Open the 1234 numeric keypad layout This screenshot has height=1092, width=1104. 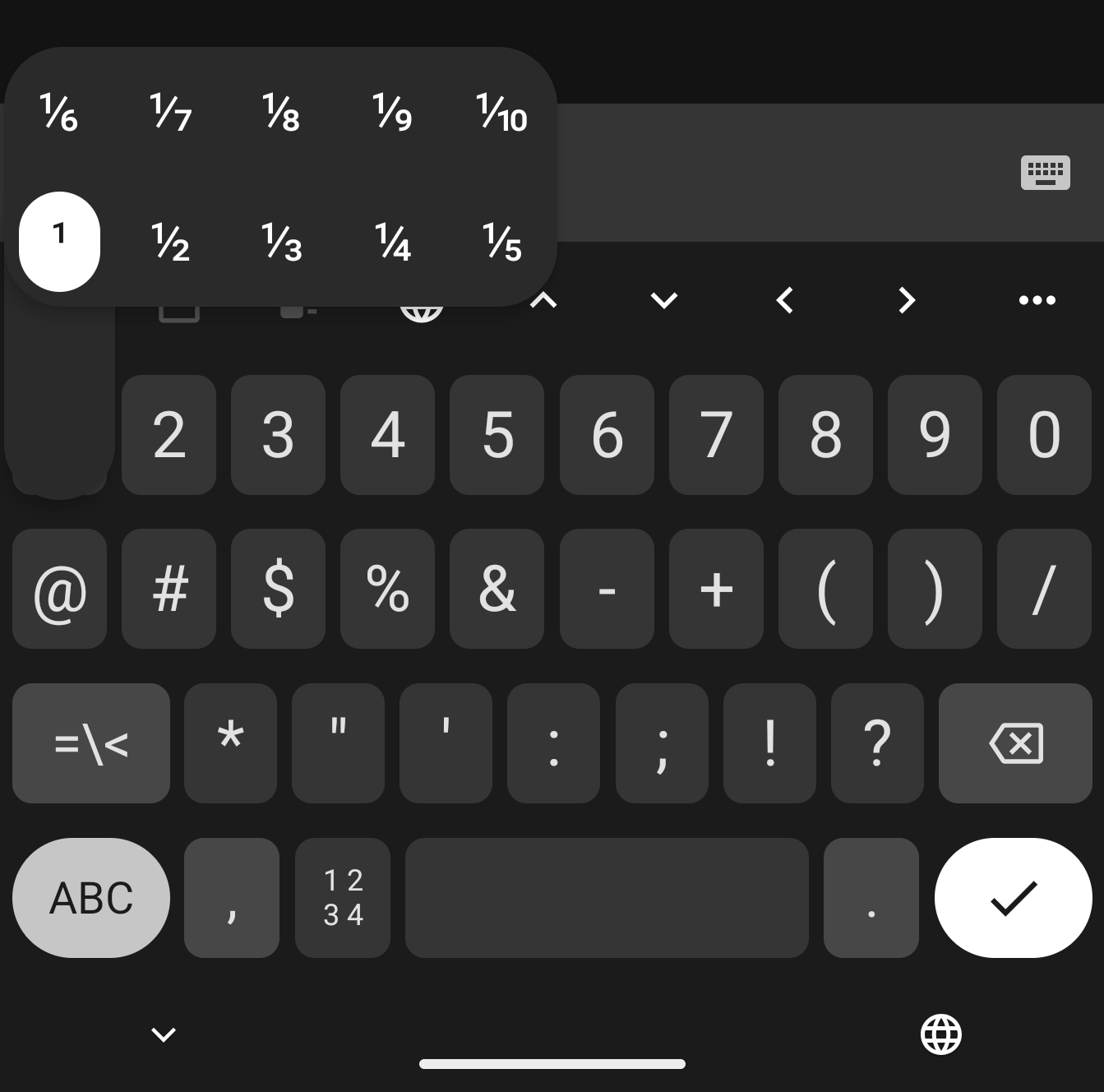pyautogui.click(x=343, y=898)
